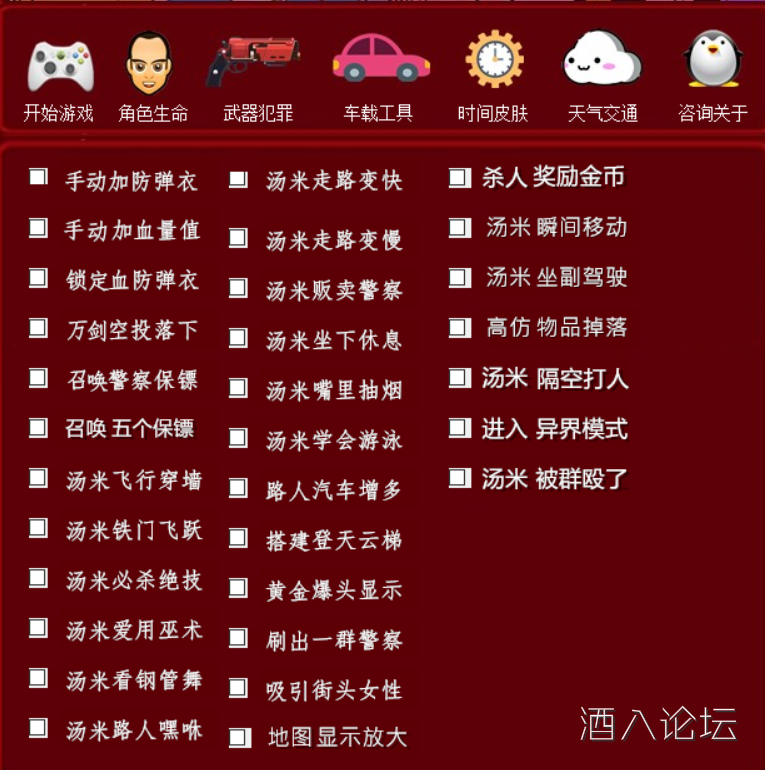765x770 pixels.
Task: Enable 汤米飞行穿墙 option
Action: pos(38,477)
